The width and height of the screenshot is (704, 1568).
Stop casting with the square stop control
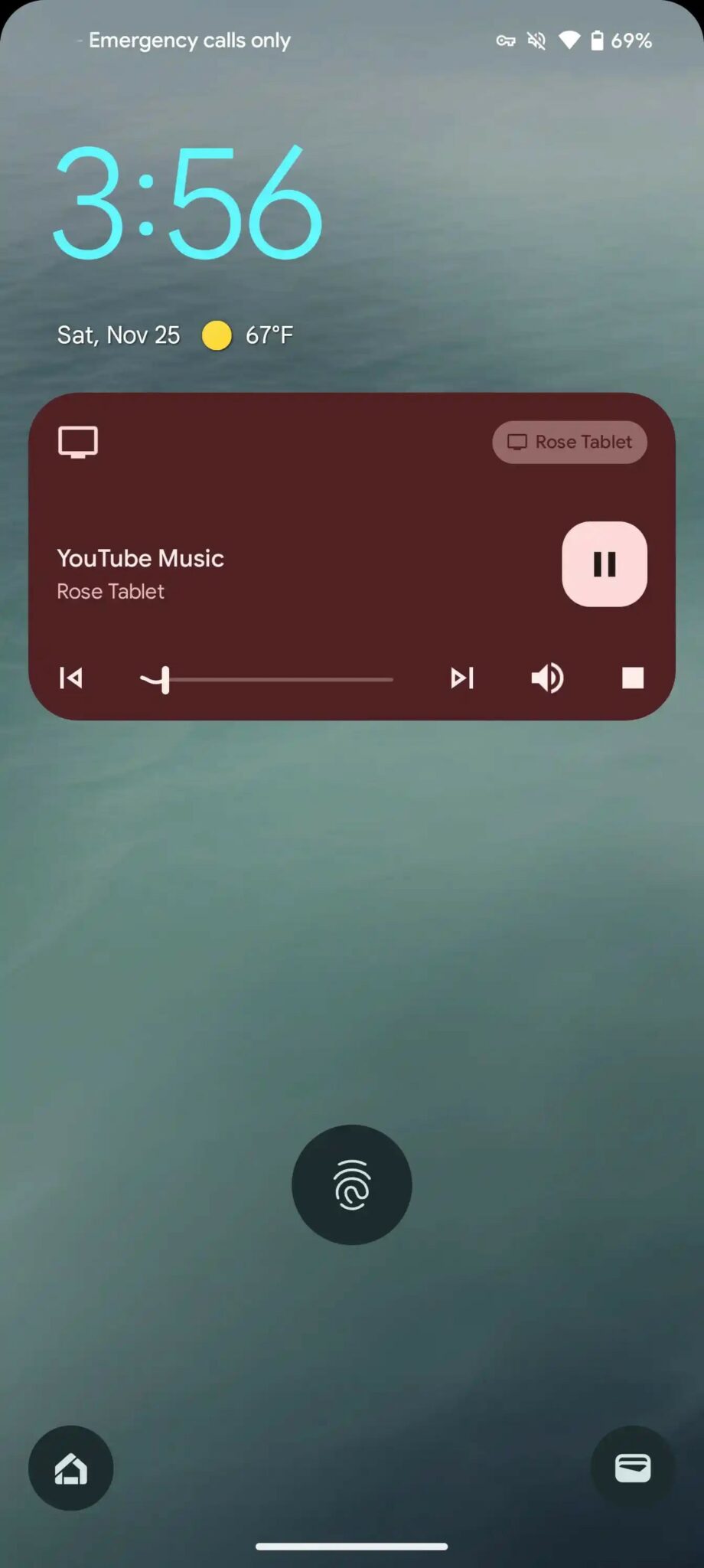tap(632, 678)
